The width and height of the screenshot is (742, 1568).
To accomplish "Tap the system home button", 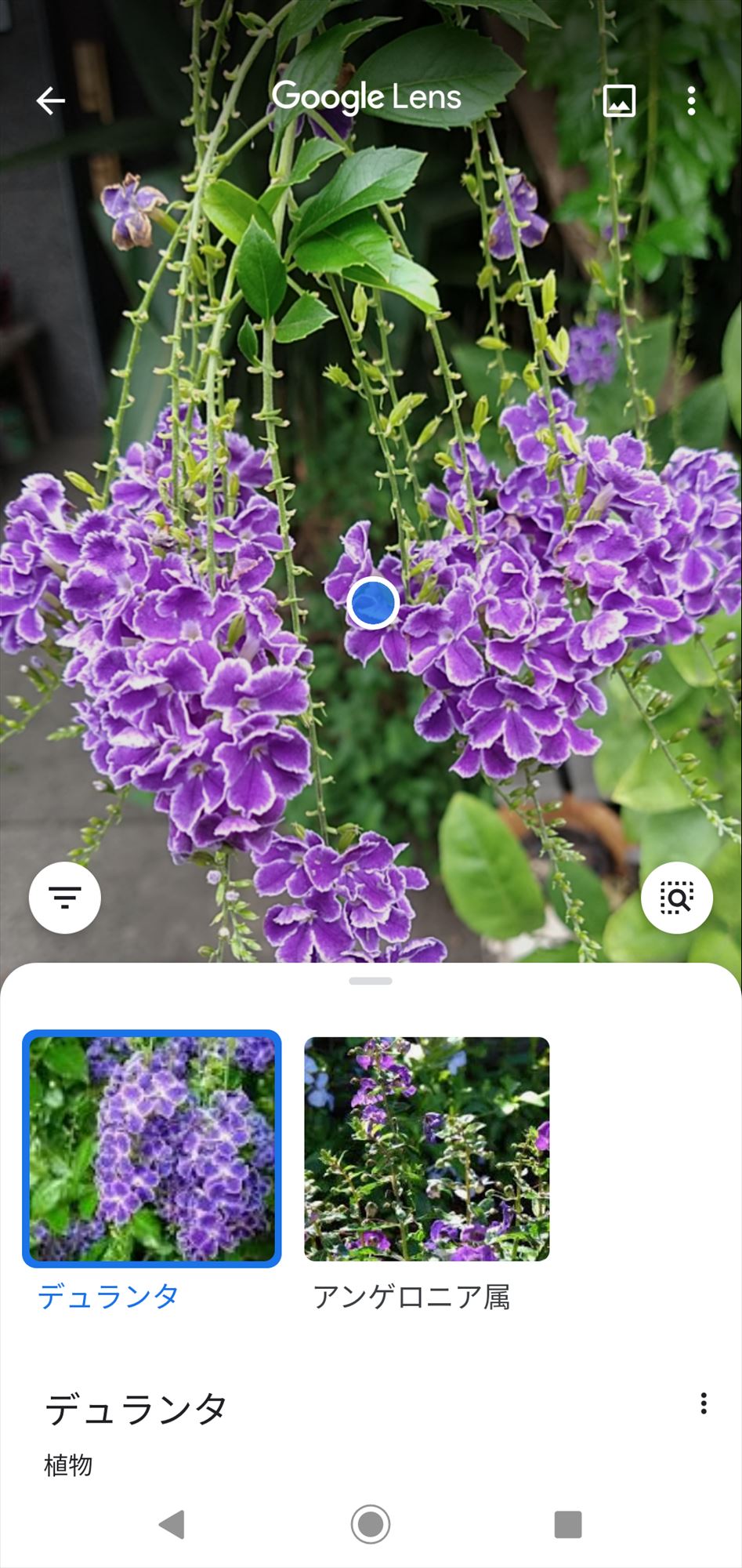I will click(x=371, y=1524).
